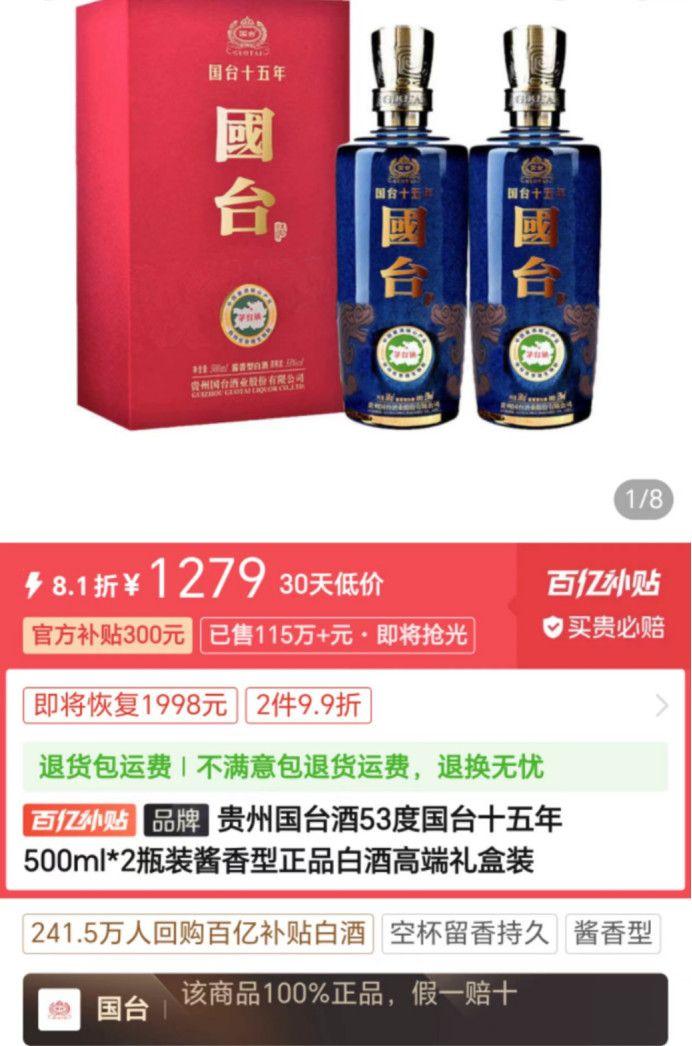Select the 空杯留香持久 review tag

click(x=467, y=934)
